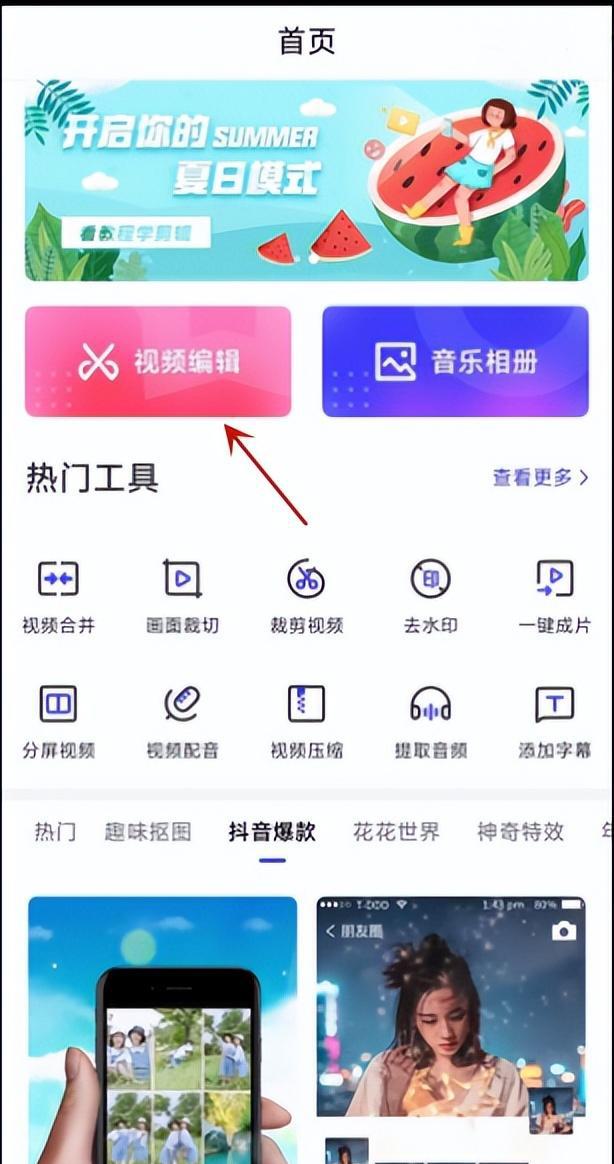Open the 视频压缩 compression tool
Viewport: 614px width, 1164px height.
point(306,720)
